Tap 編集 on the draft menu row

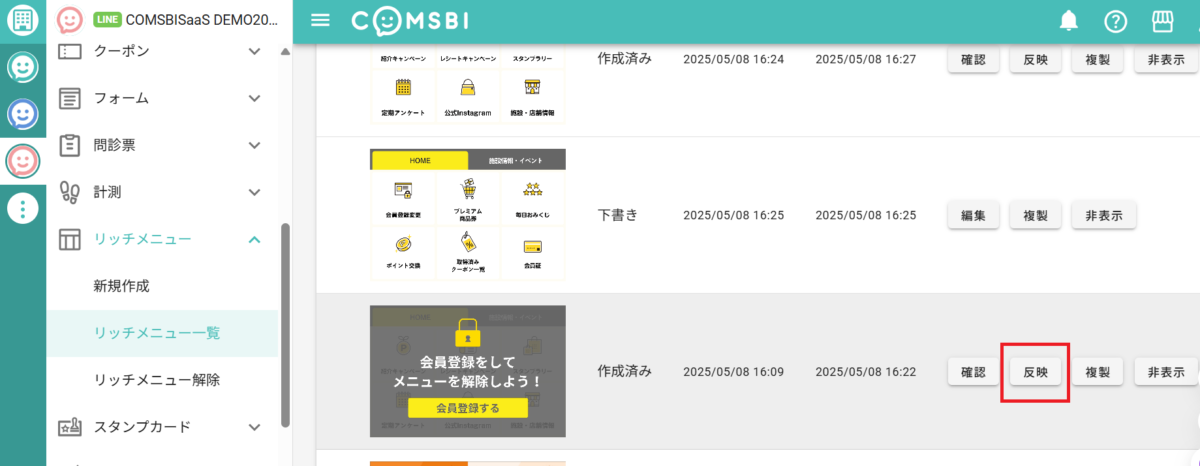tap(973, 215)
